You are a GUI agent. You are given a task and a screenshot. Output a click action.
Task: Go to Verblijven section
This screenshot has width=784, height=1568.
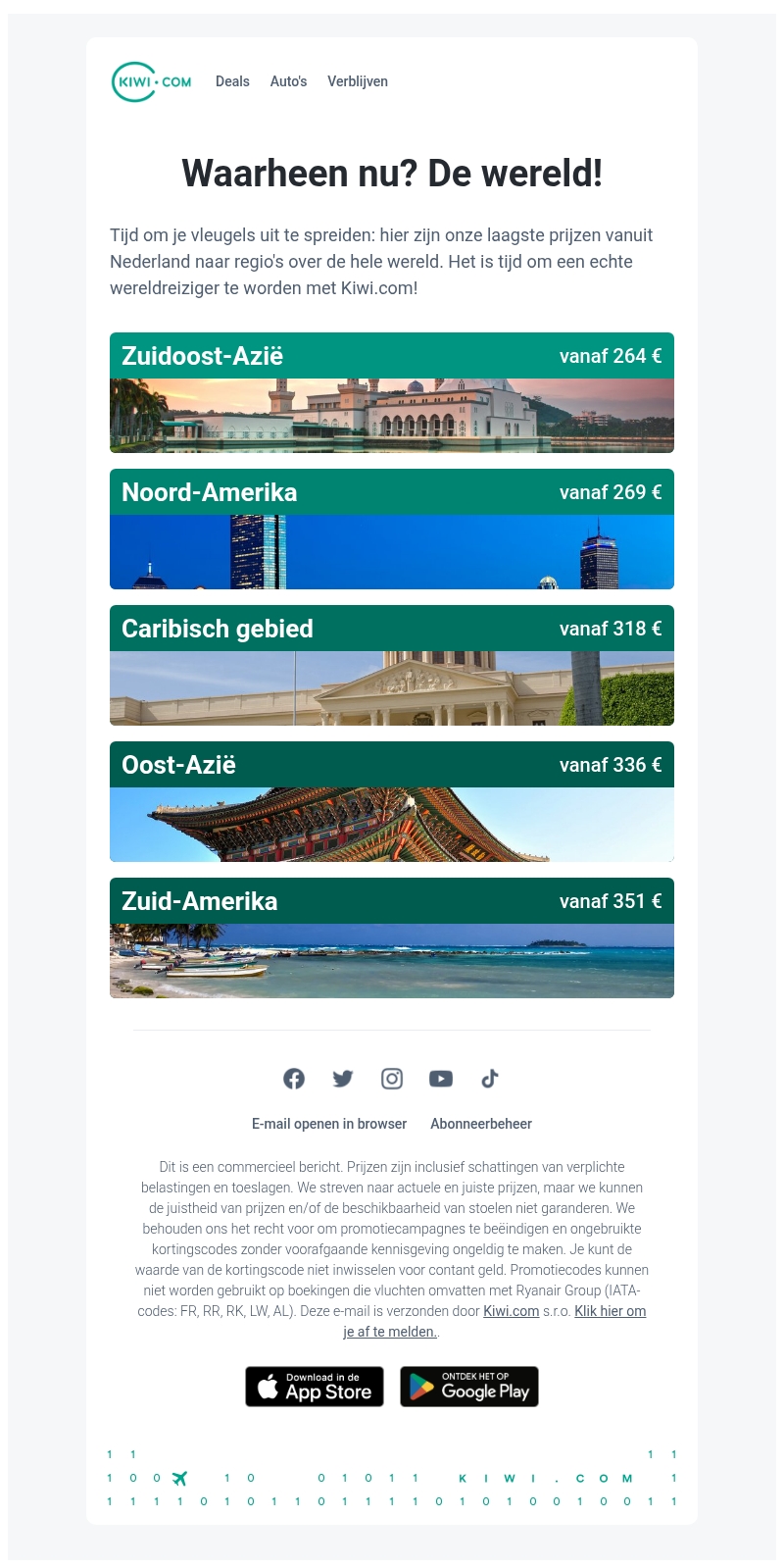click(x=358, y=81)
